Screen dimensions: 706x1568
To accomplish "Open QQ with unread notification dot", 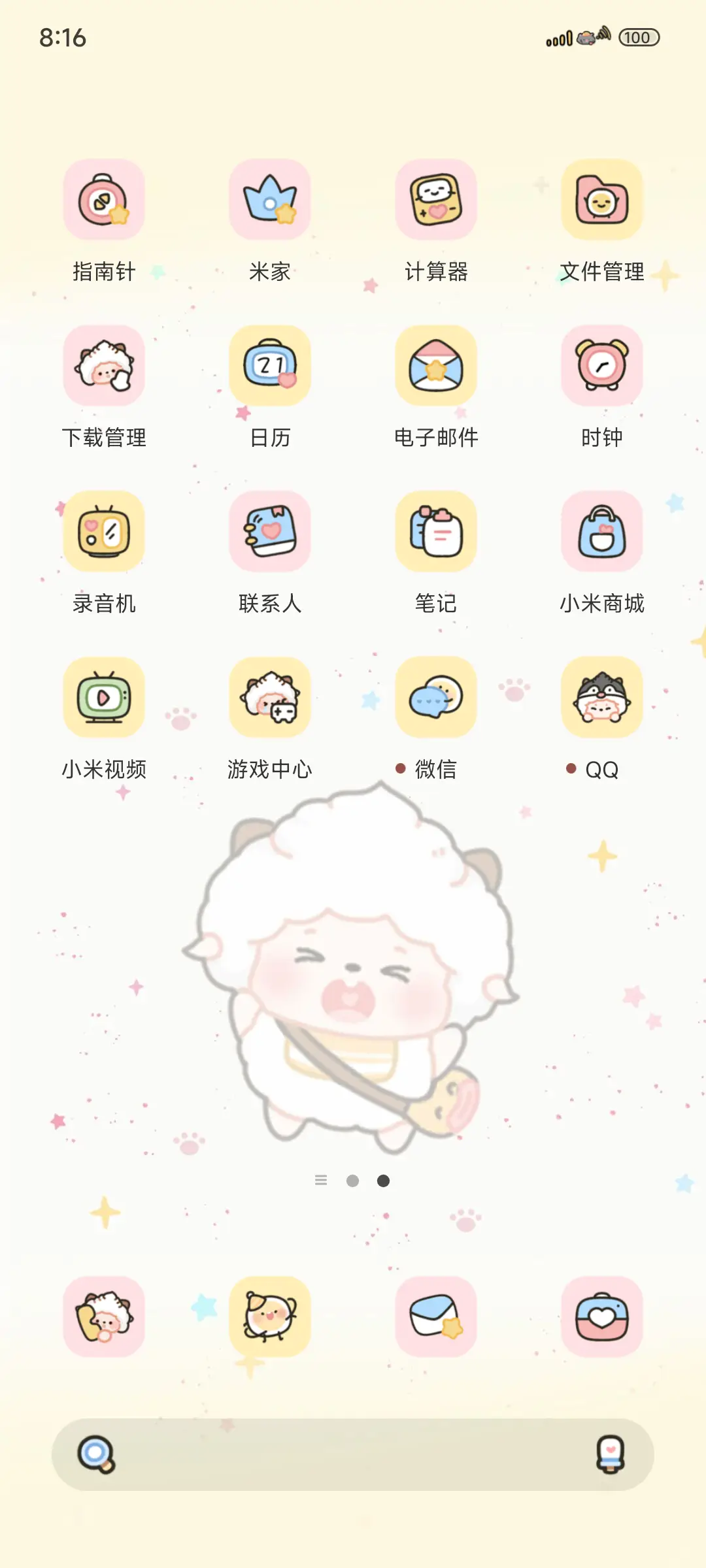I will 602,698.
